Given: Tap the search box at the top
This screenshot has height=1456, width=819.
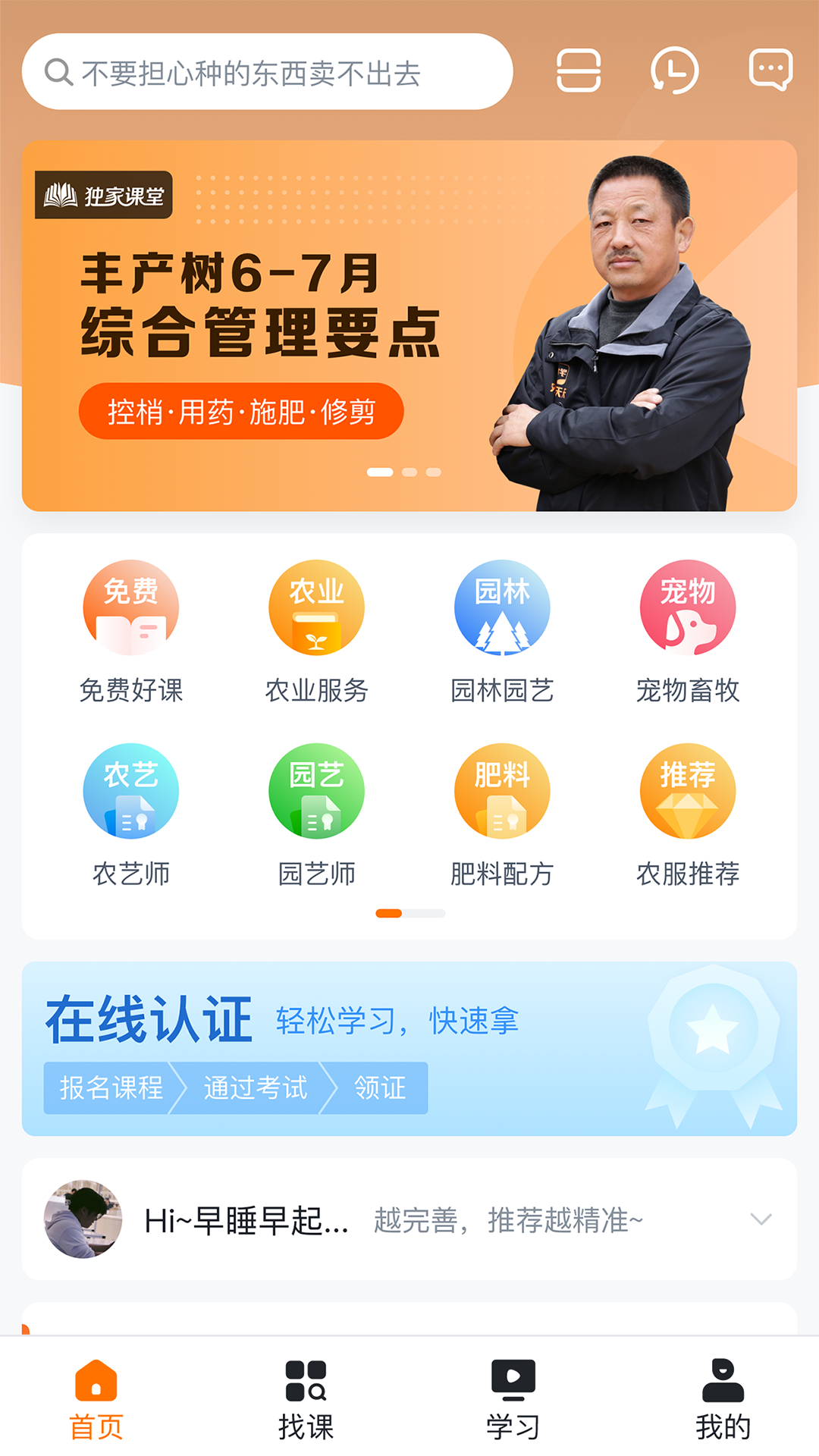Looking at the screenshot, I should (267, 72).
